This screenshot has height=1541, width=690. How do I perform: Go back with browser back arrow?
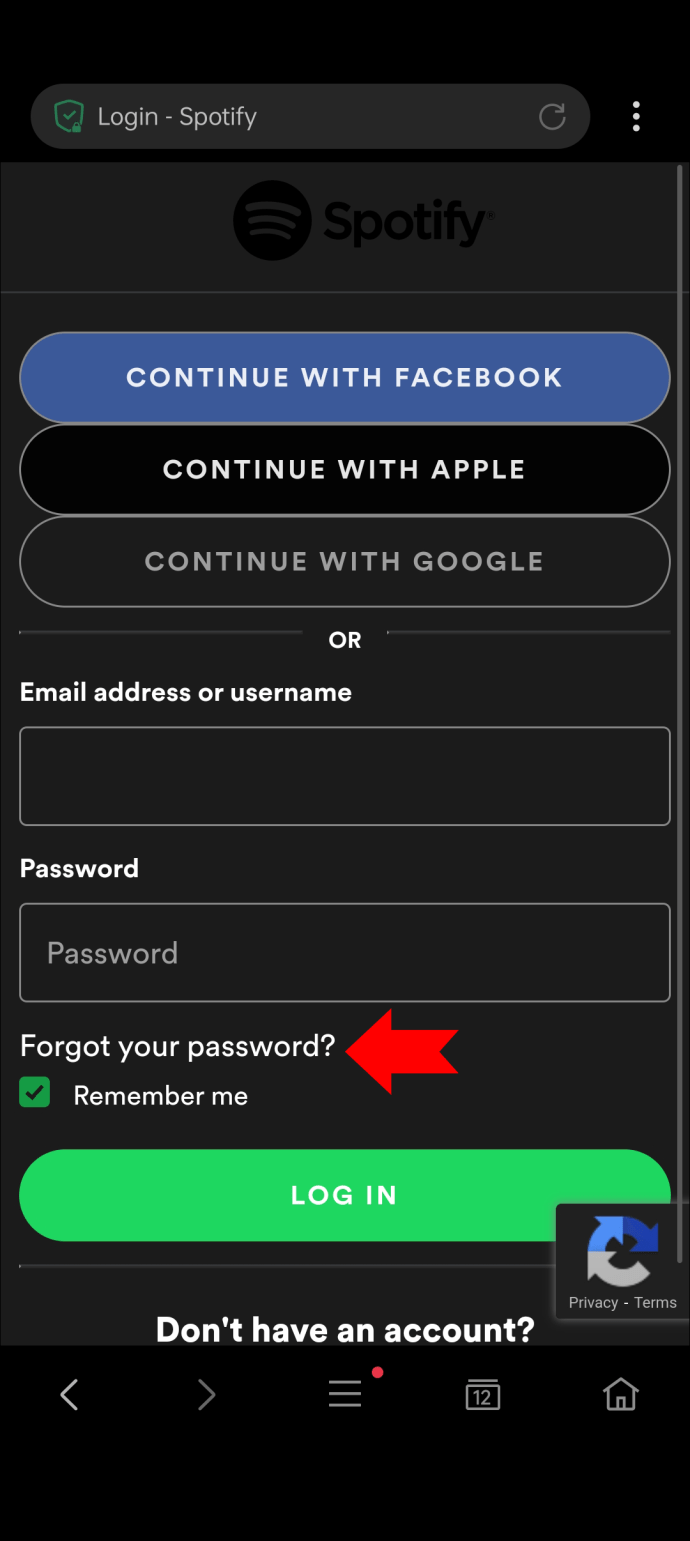click(x=69, y=1394)
